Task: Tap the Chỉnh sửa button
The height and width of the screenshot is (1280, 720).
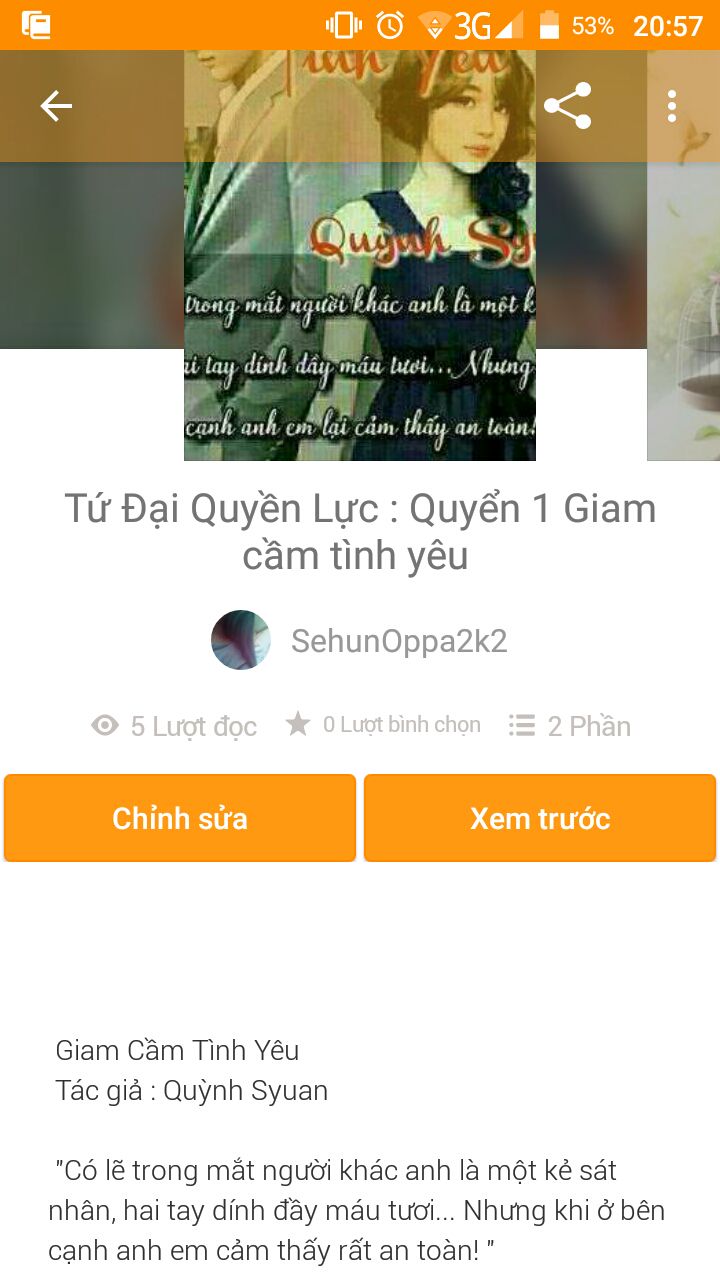Action: 180,818
